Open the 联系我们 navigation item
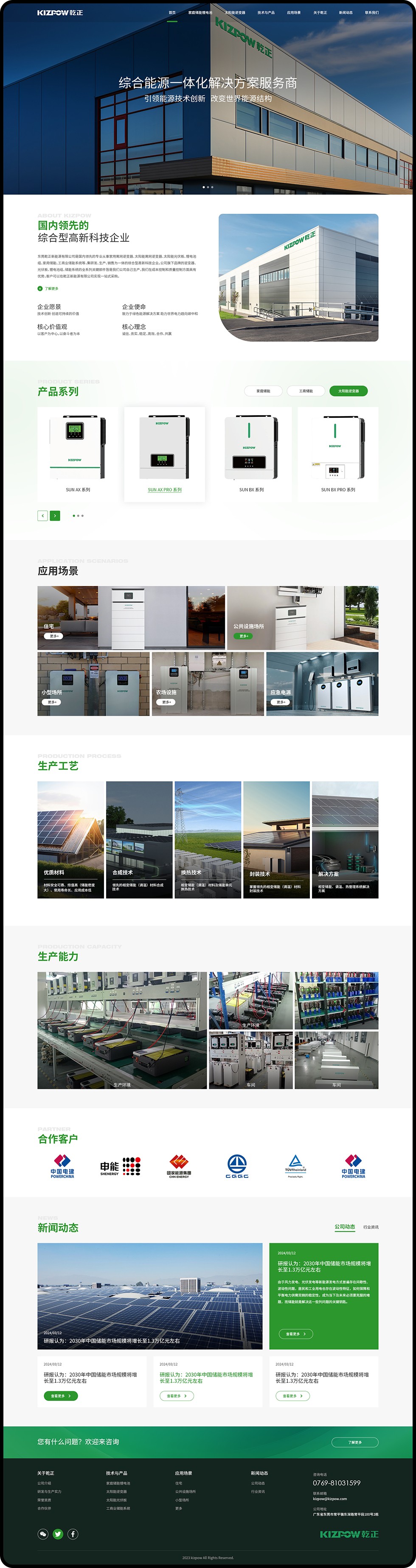The image size is (416, 1568). point(371,12)
